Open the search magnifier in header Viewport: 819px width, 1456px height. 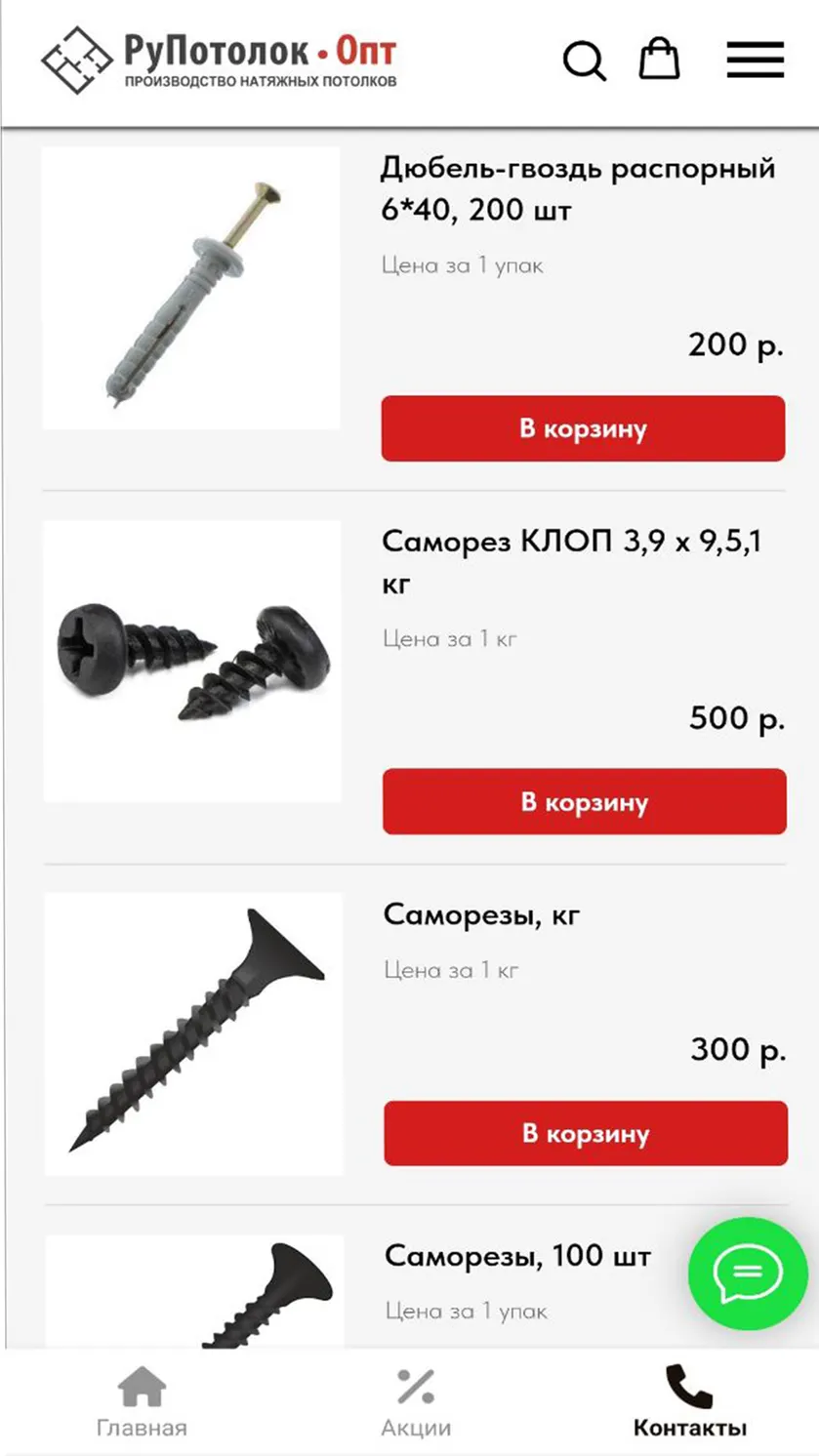click(x=585, y=61)
